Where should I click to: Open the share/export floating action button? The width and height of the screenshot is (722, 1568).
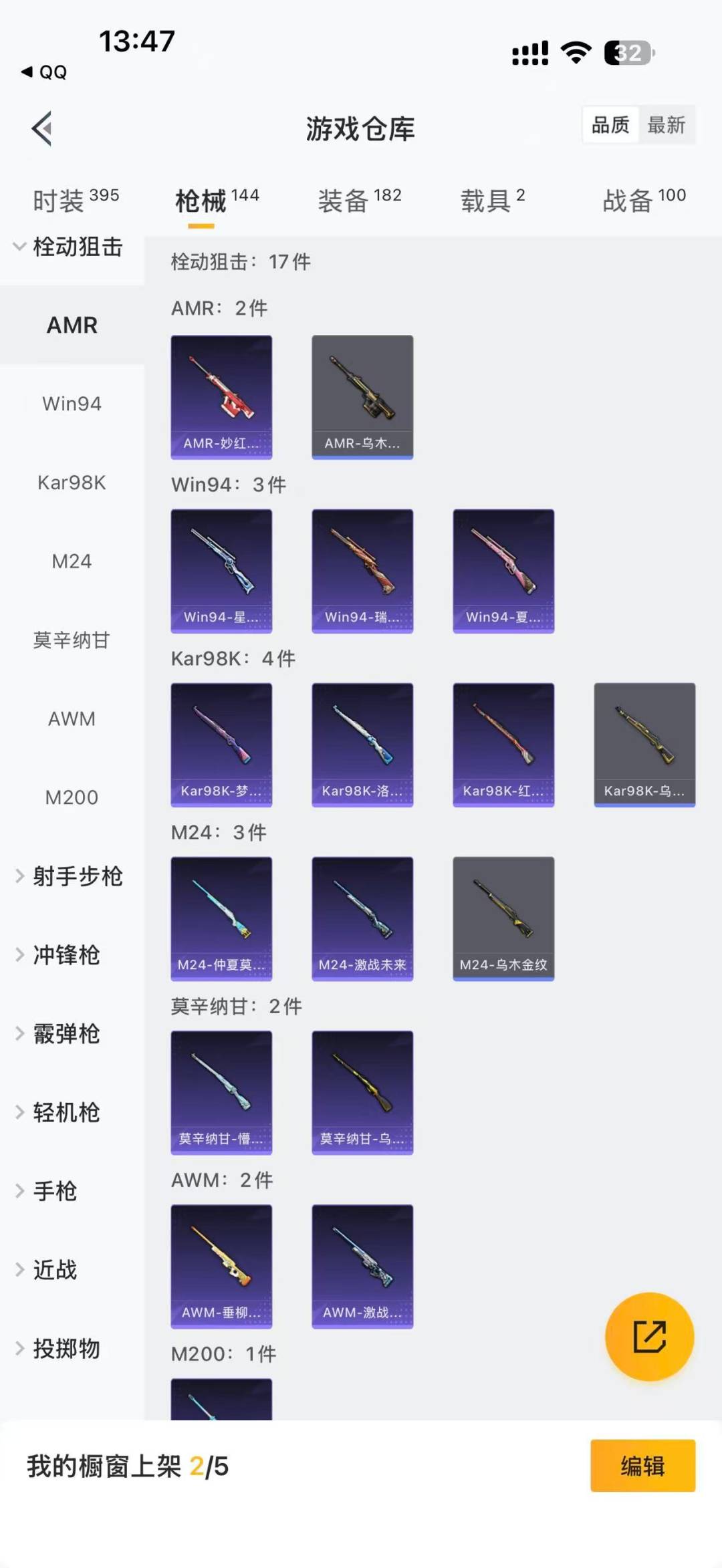(650, 1337)
